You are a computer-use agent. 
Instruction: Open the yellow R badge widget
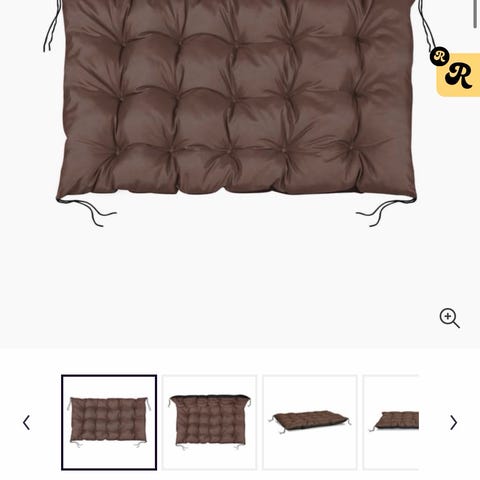tap(457, 74)
